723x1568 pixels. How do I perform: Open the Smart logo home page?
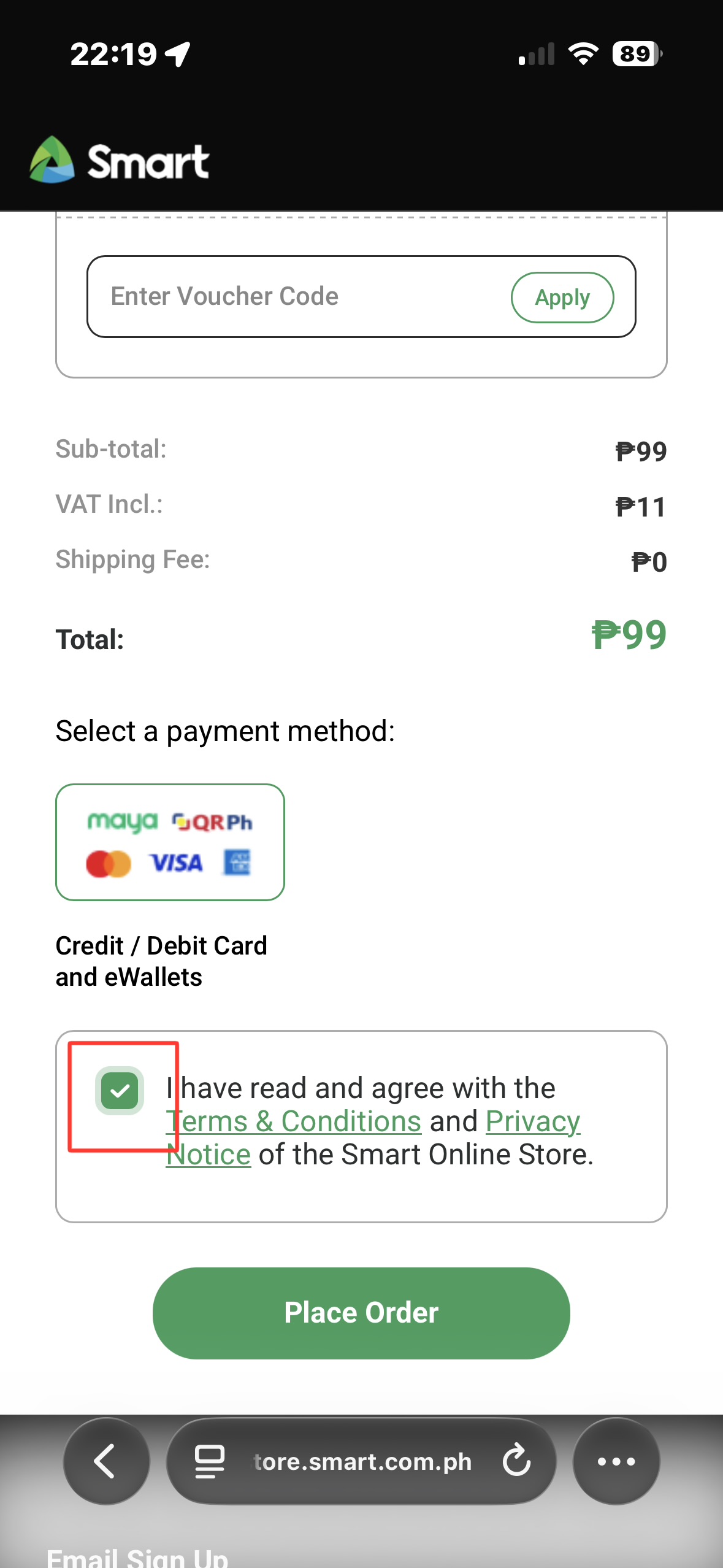[x=120, y=161]
